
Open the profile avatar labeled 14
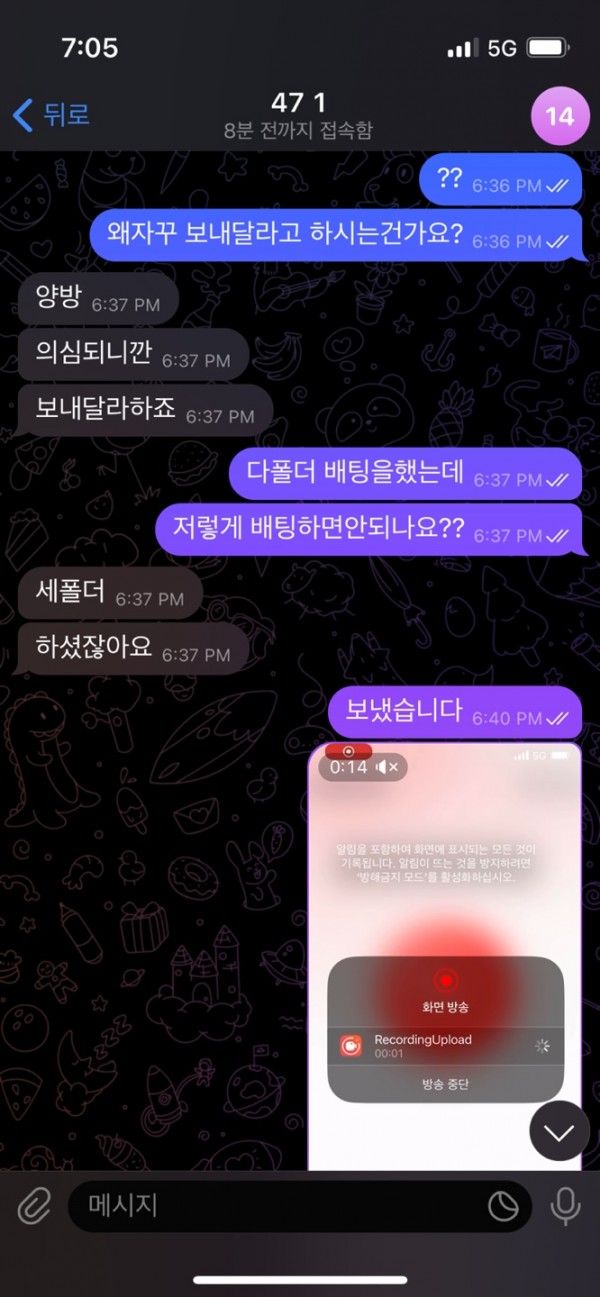(559, 116)
